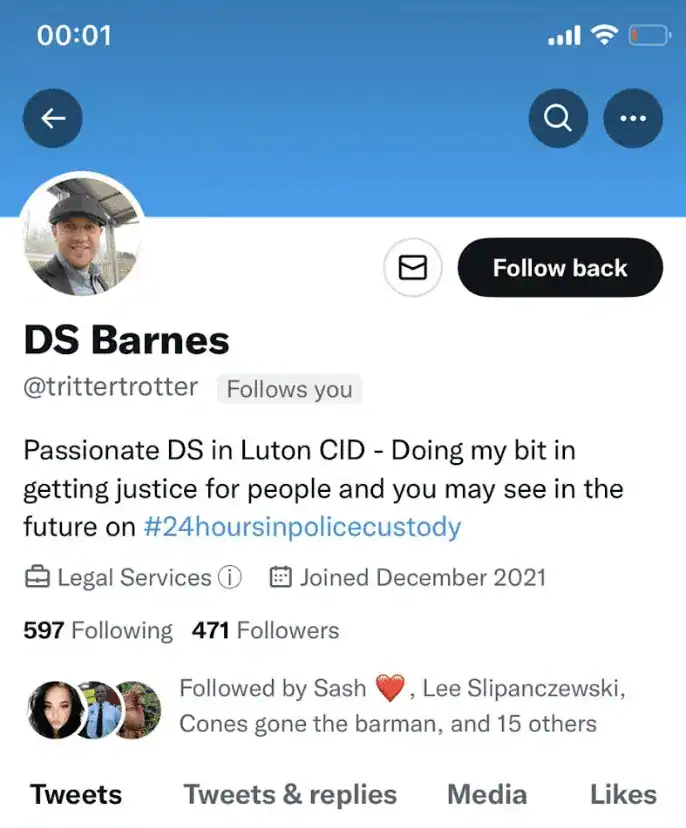Viewport: 686px width, 828px height.
Task: Go back with the arrow icon
Action: click(x=52, y=119)
